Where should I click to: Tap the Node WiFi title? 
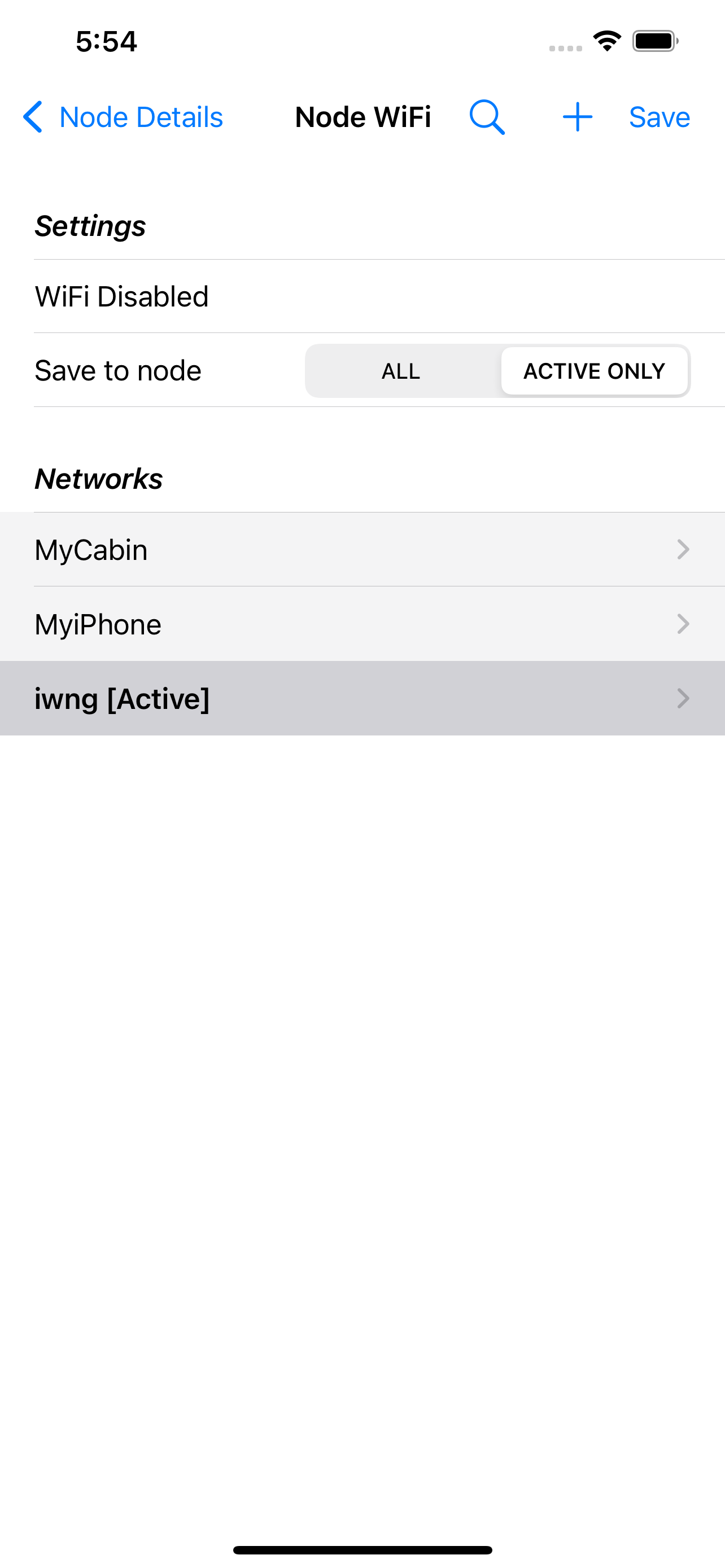[x=364, y=116]
